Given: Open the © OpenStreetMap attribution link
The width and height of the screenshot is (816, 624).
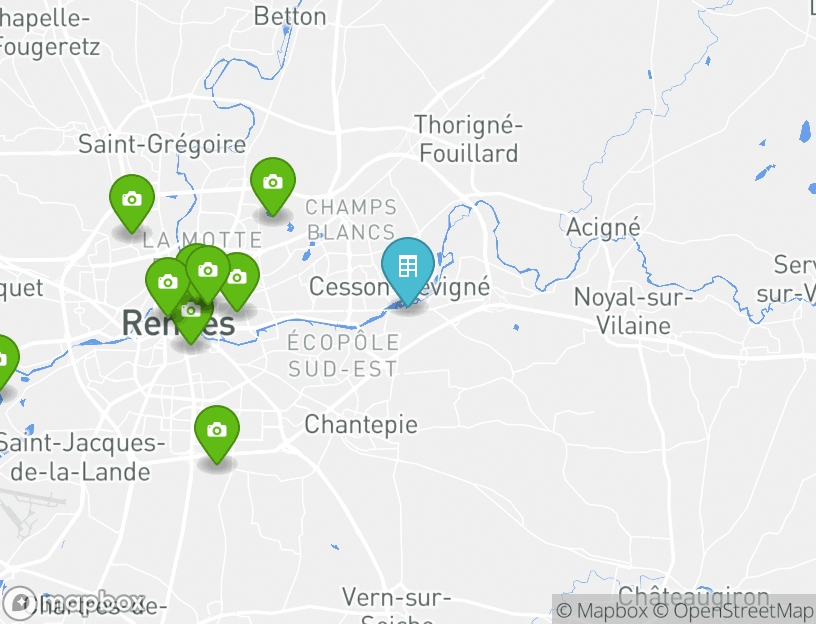Looking at the screenshot, I should (x=733, y=610).
